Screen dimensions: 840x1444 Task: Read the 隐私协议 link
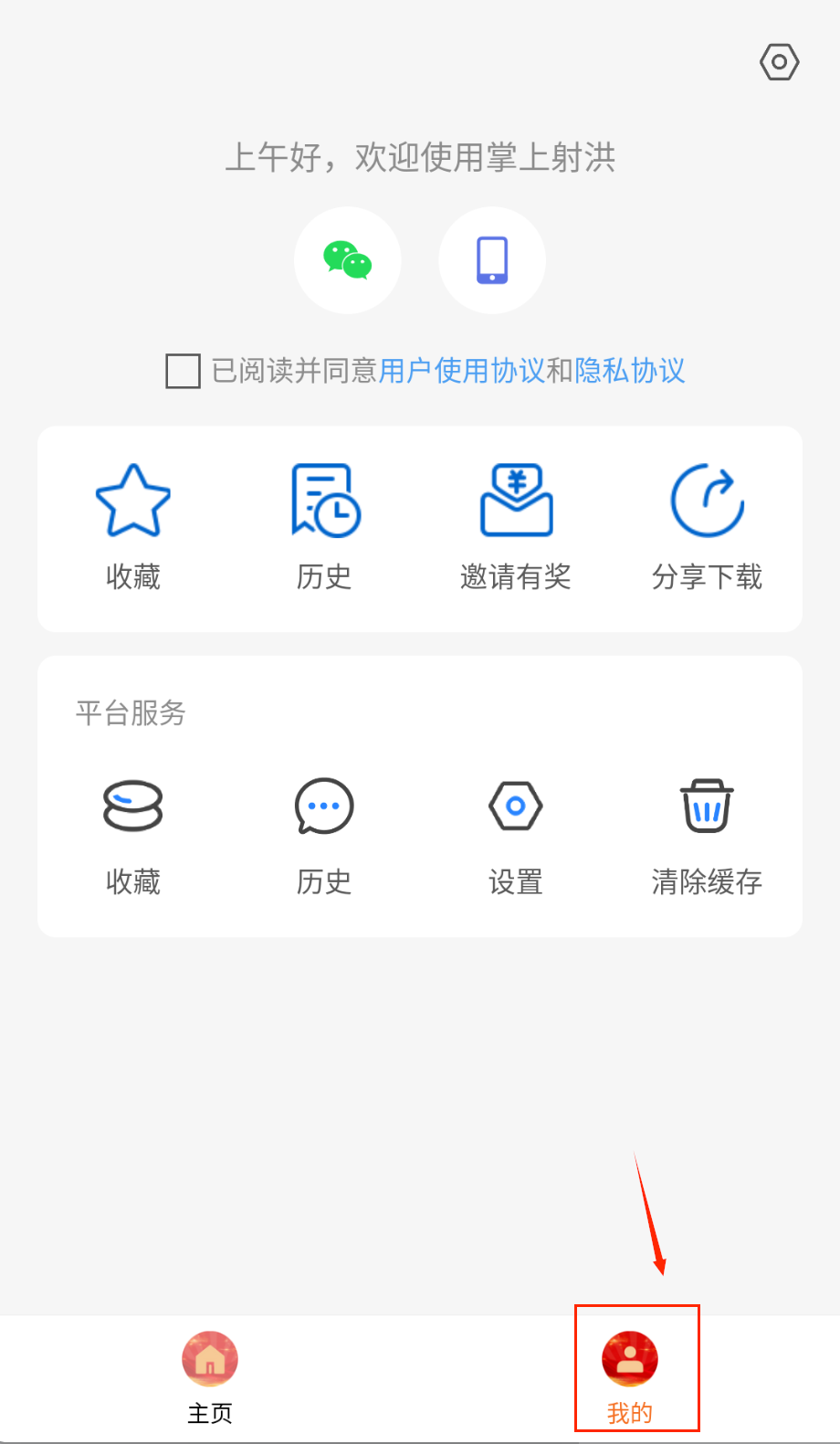[x=630, y=371]
